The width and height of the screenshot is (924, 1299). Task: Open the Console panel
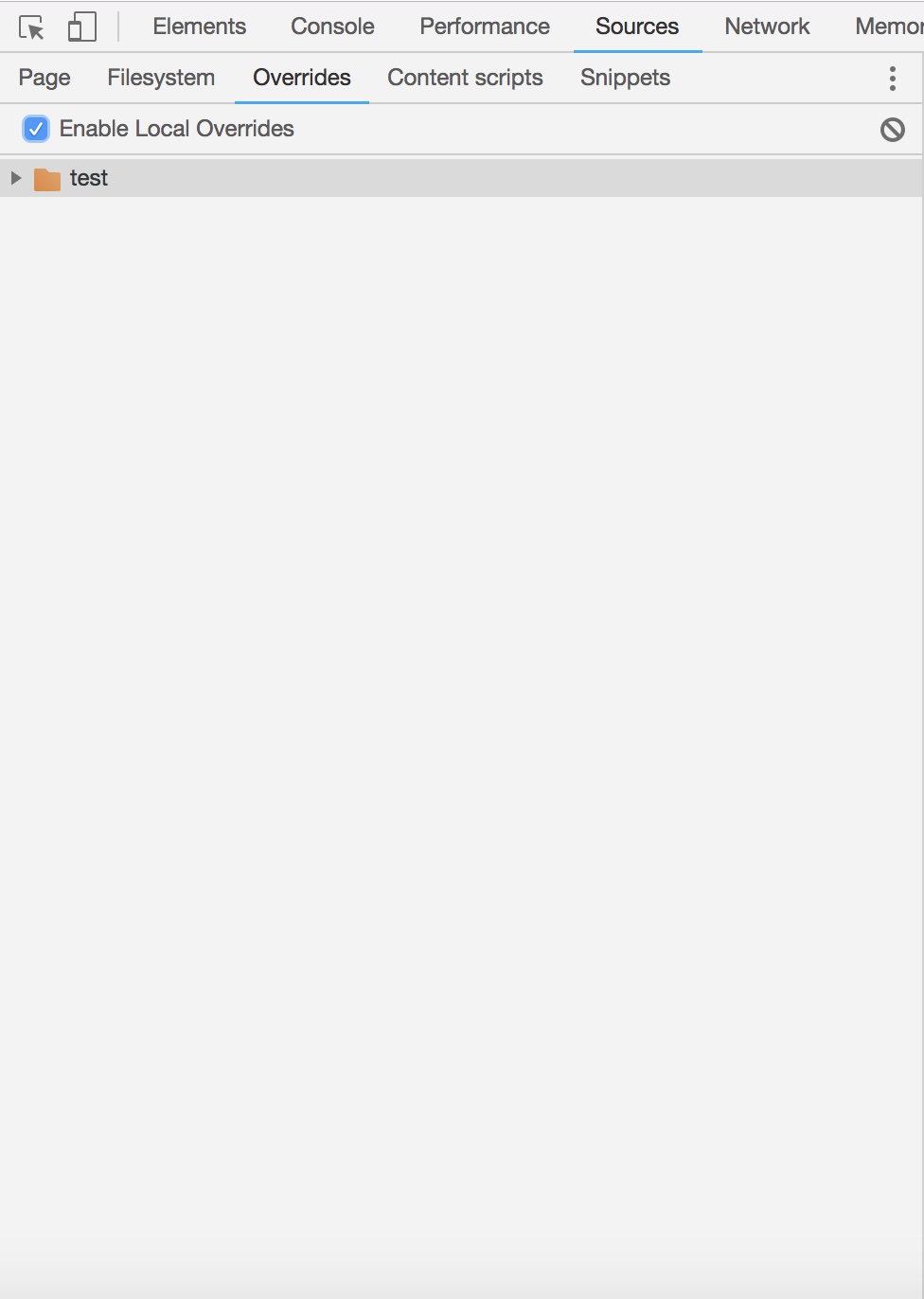coord(332,27)
